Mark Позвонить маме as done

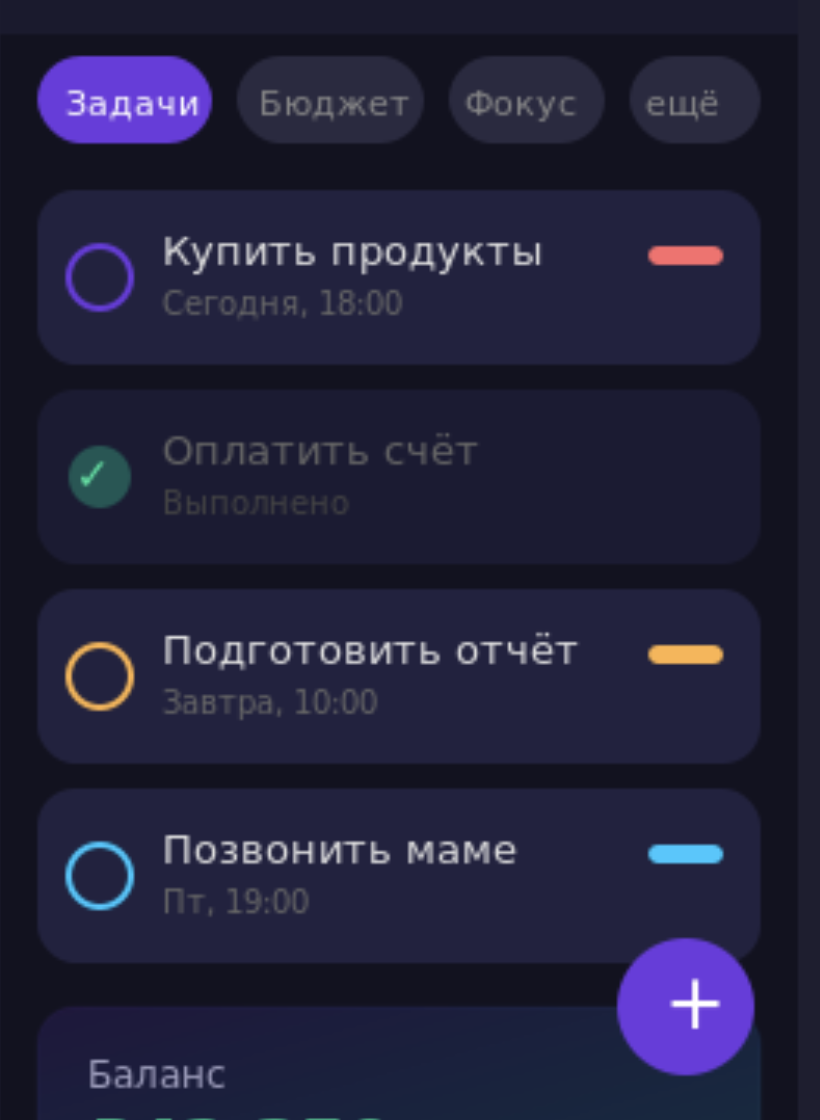[x=100, y=876]
